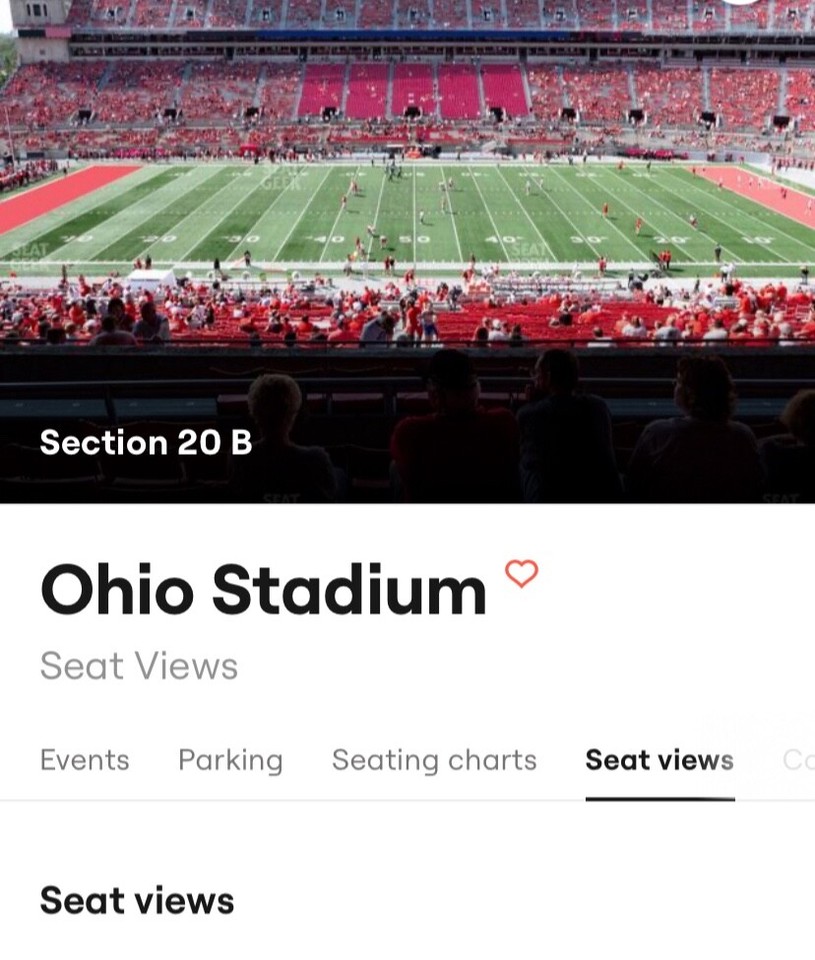Switch to the Events tab
The width and height of the screenshot is (815, 960).
pyautogui.click(x=85, y=761)
